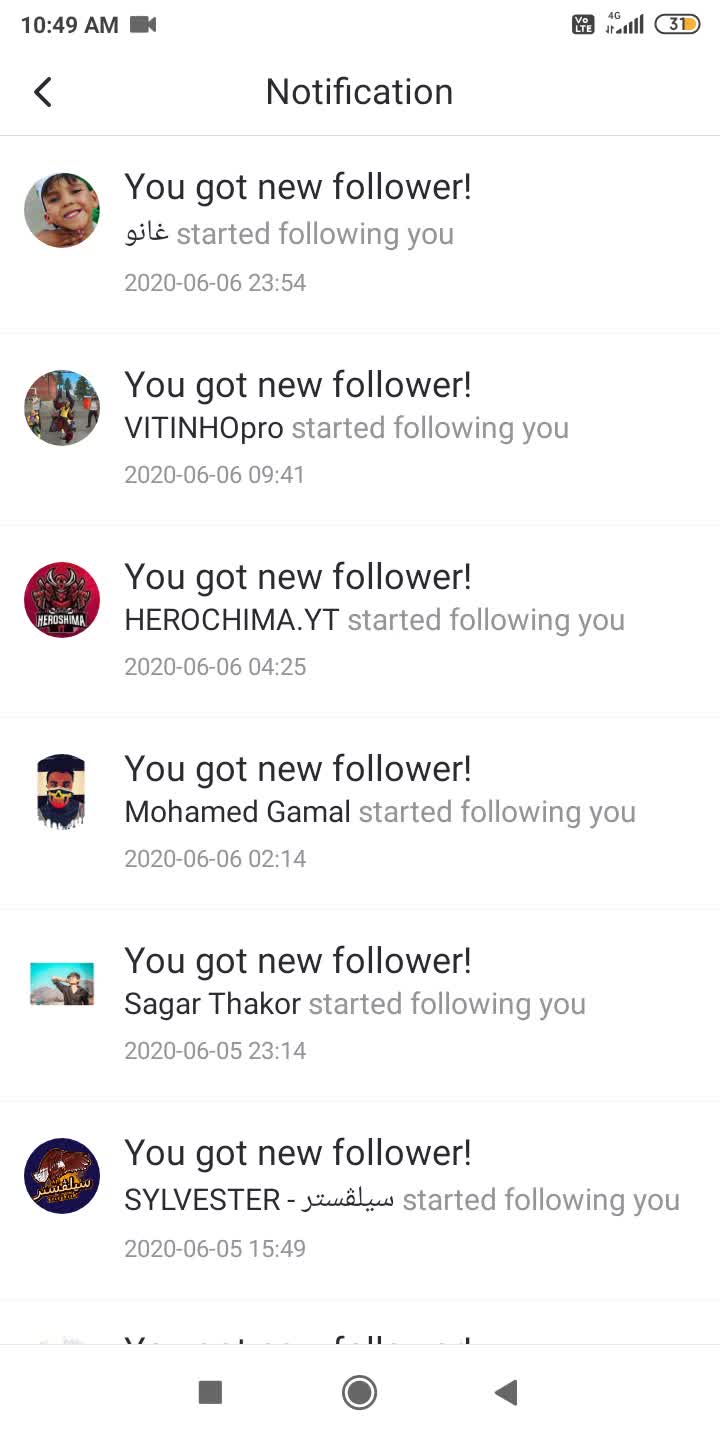Open VITINHOpro's new follower notification

360,428
